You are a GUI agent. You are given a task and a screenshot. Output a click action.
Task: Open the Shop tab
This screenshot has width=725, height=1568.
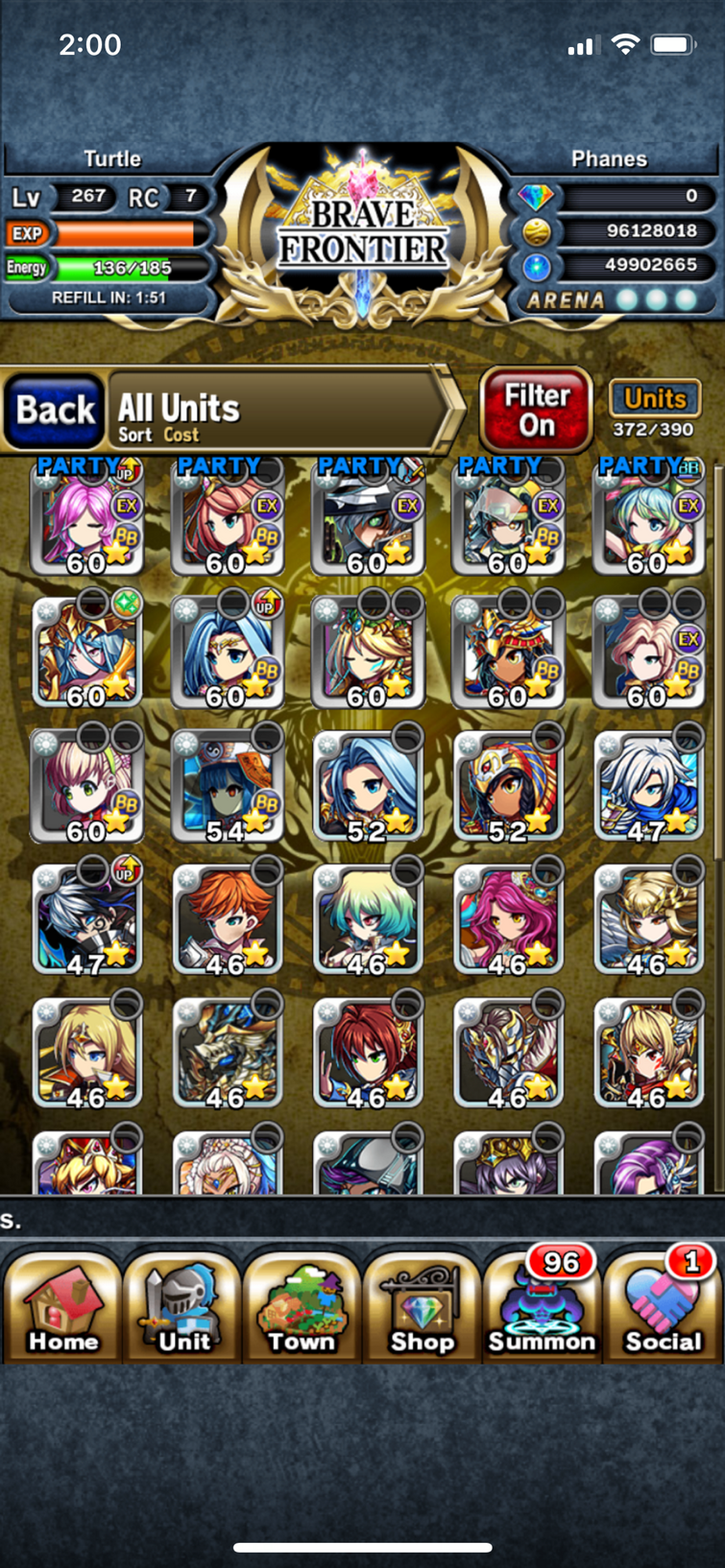click(x=422, y=1303)
